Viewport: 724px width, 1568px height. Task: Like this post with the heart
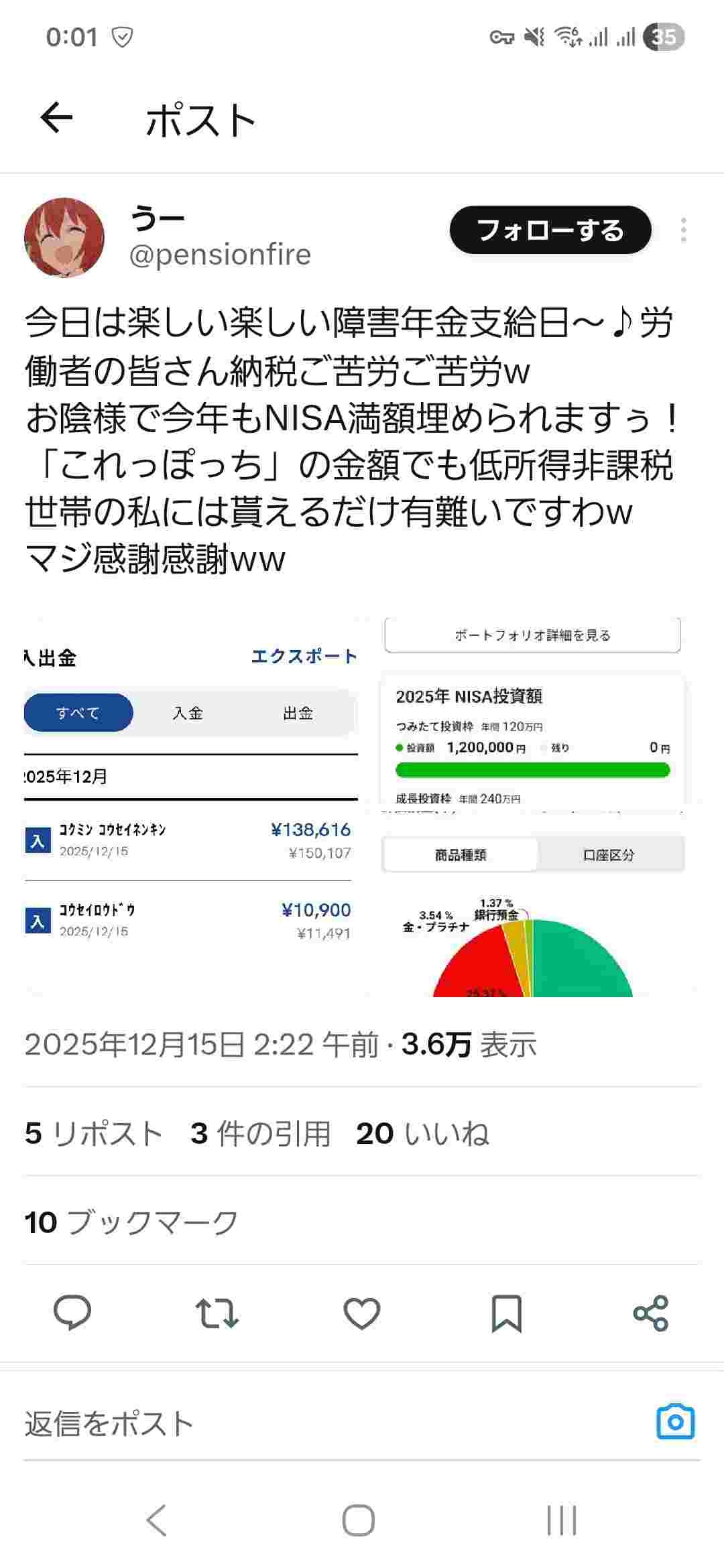(x=361, y=1313)
